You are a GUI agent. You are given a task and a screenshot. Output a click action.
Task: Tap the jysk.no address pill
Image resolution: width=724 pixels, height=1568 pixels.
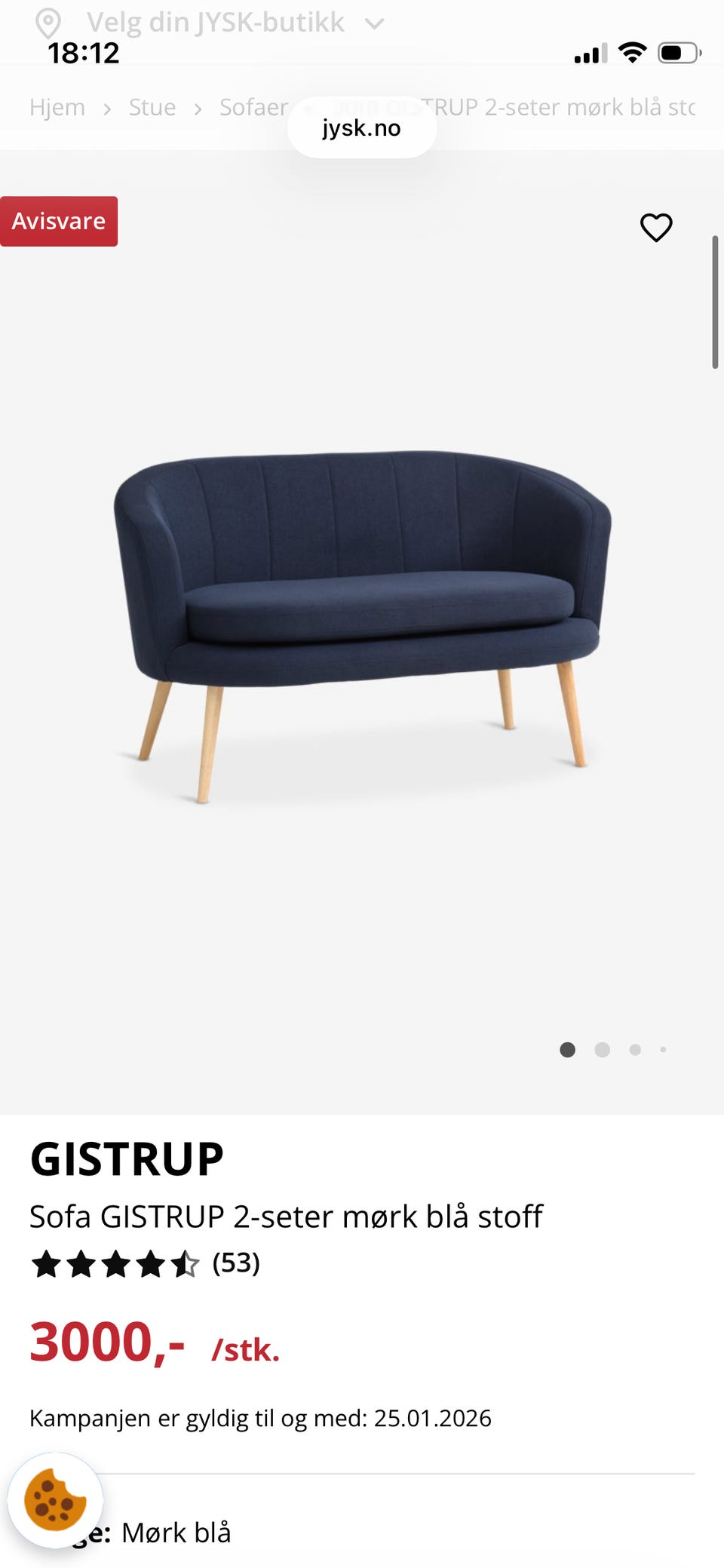[362, 128]
